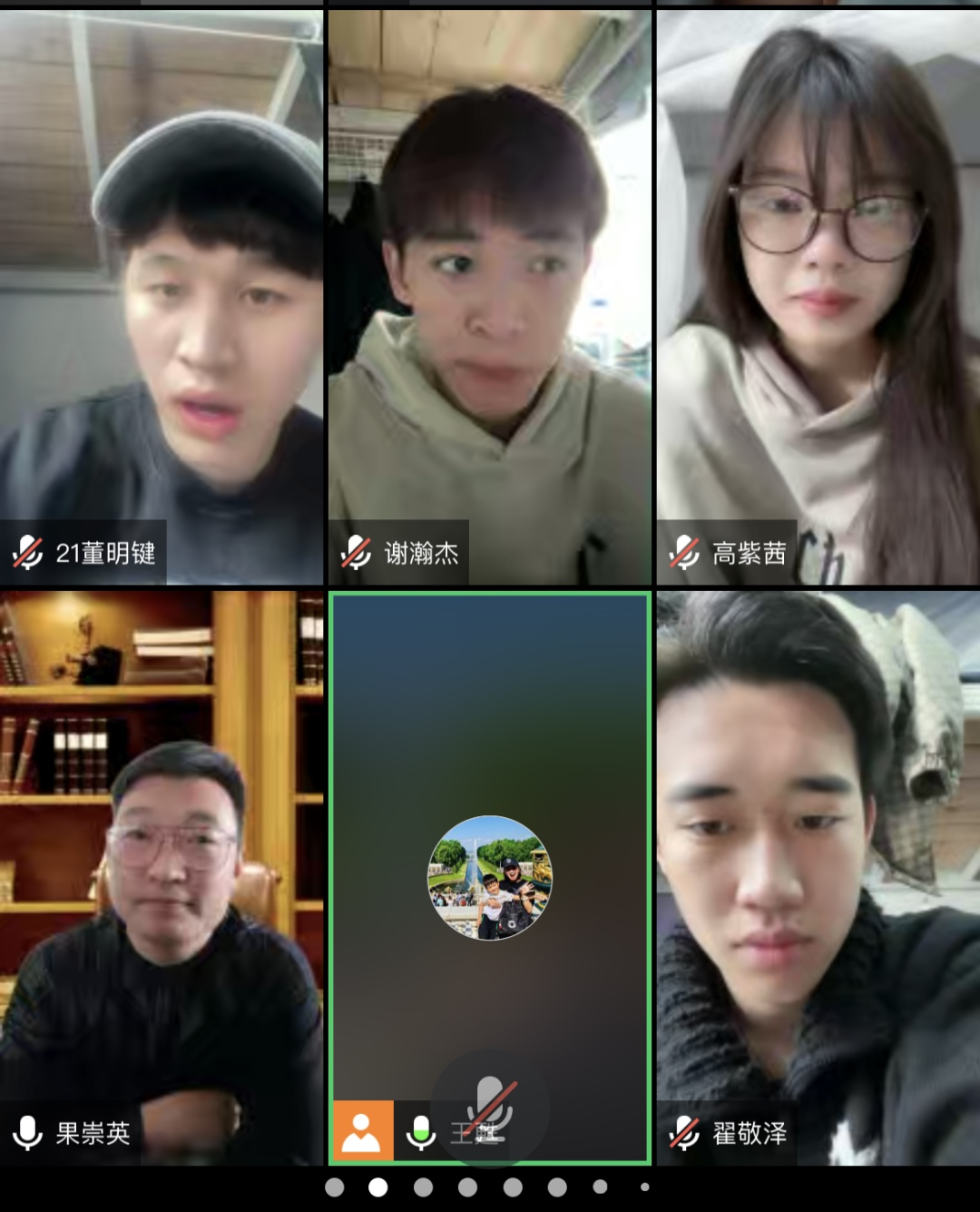Jump to the first page indicator dot
The width and height of the screenshot is (980, 1212).
pyautogui.click(x=335, y=1187)
